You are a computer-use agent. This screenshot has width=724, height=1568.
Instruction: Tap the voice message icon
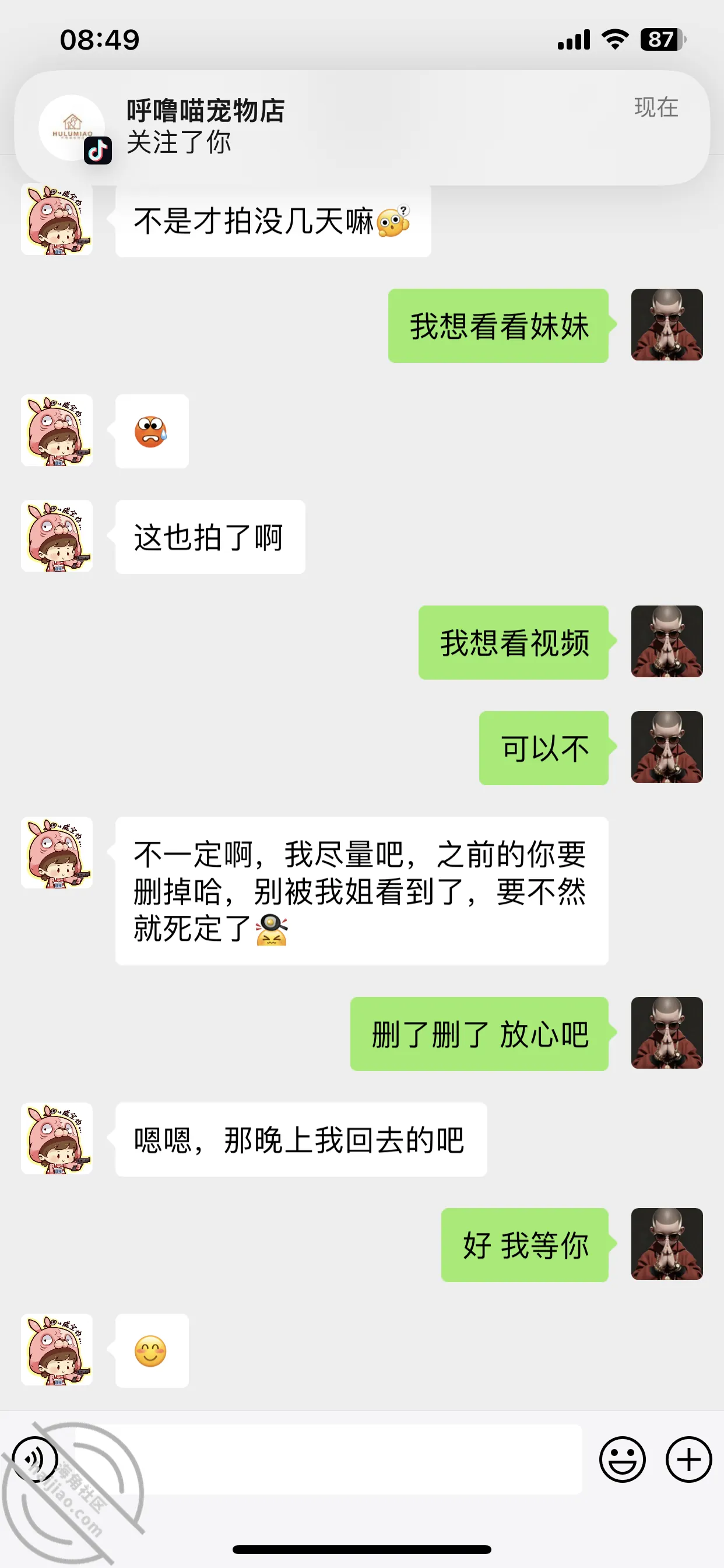[x=36, y=1459]
